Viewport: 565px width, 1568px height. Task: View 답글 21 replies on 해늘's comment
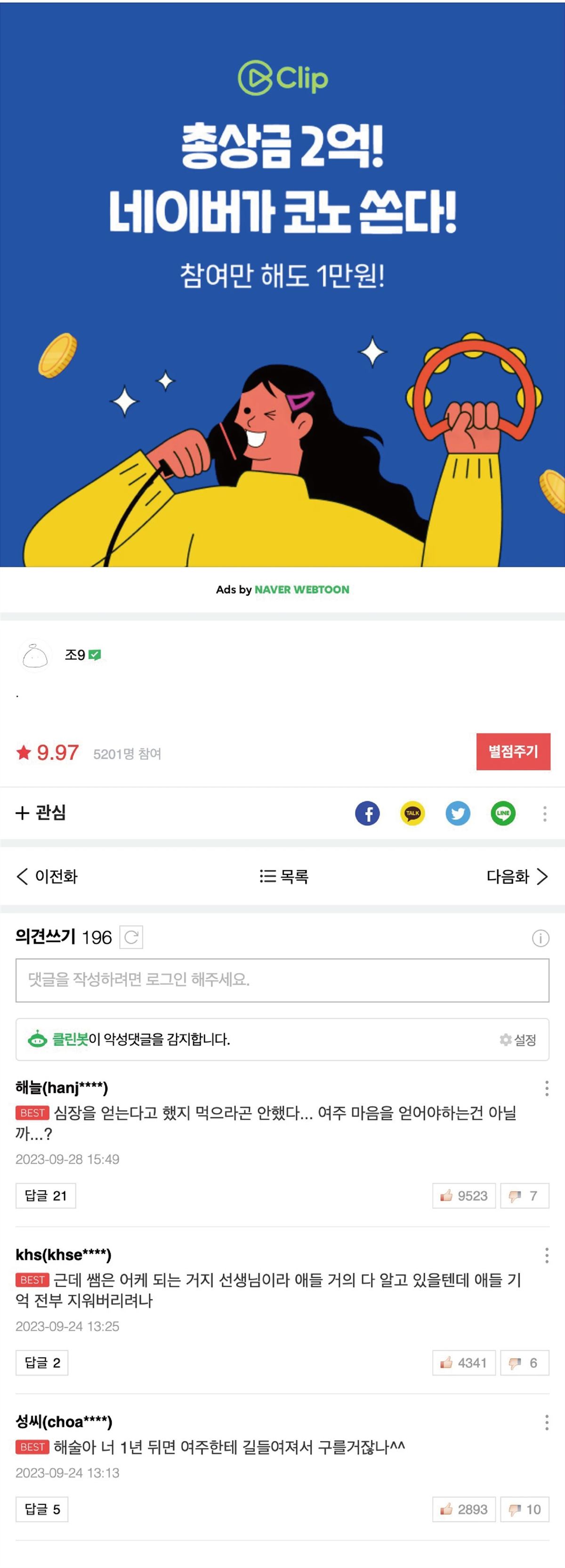tap(46, 1195)
